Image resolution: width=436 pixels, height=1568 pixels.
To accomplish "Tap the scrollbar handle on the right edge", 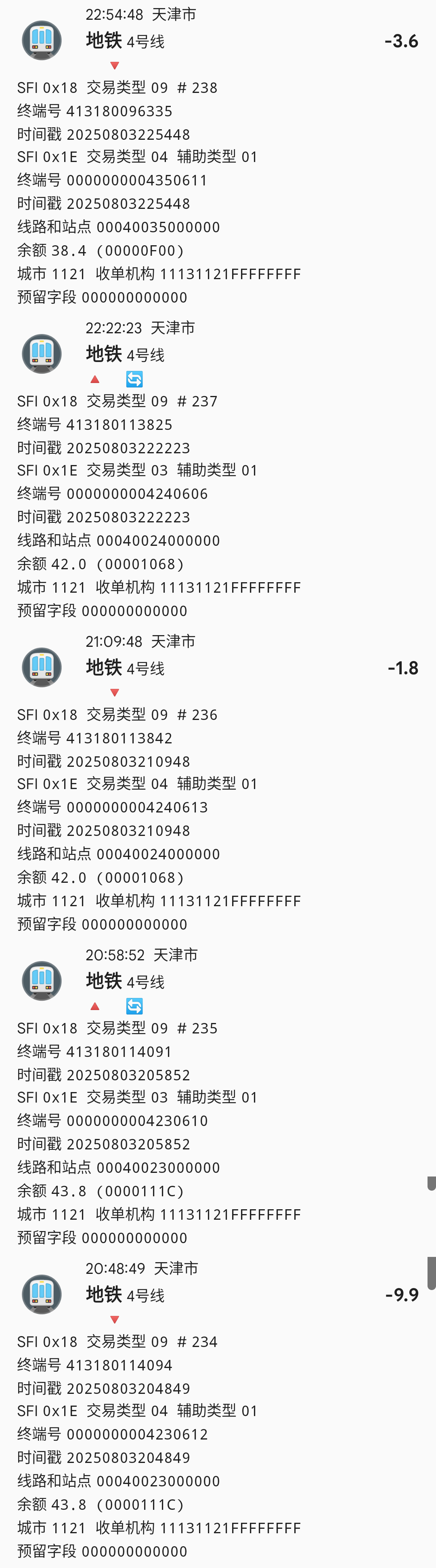I will click(x=432, y=1273).
